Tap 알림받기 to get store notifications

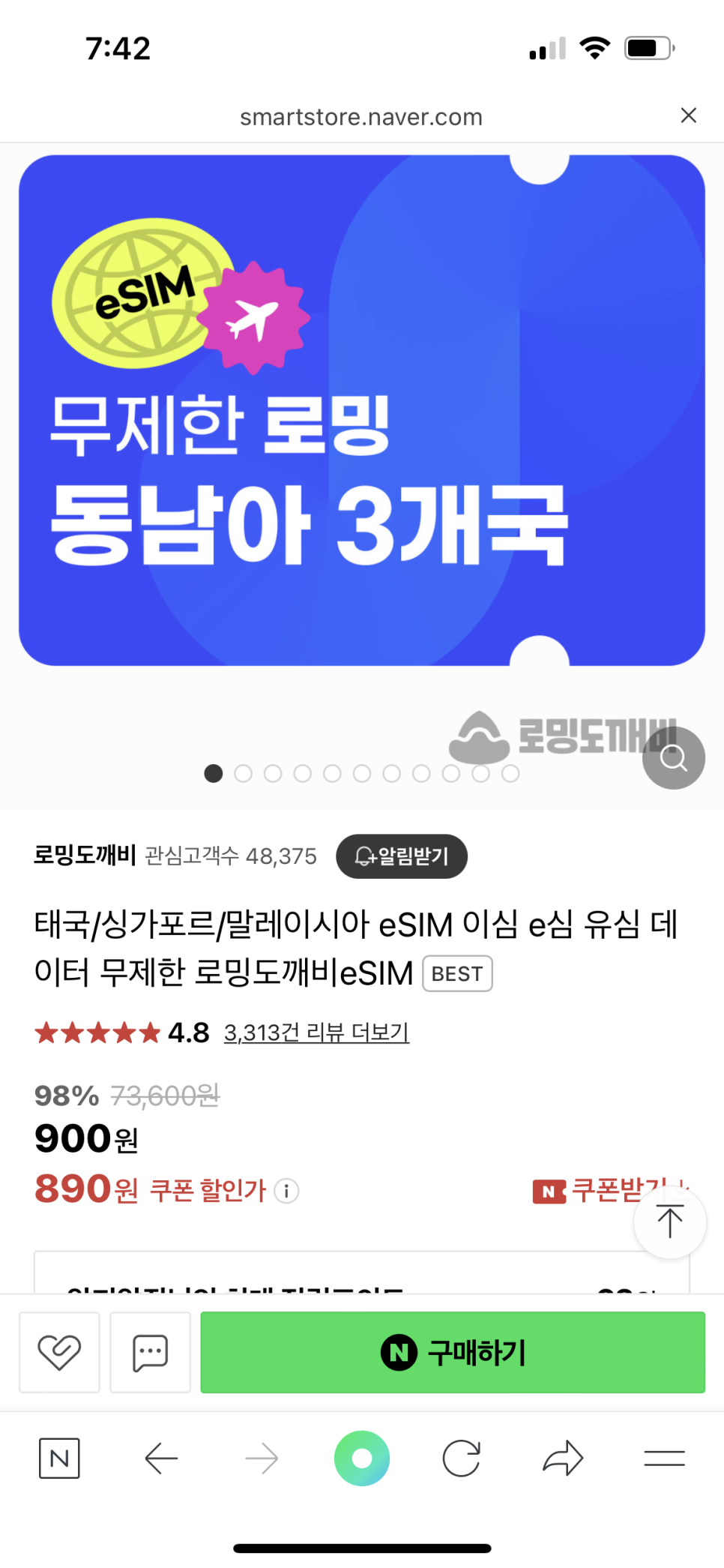click(402, 856)
